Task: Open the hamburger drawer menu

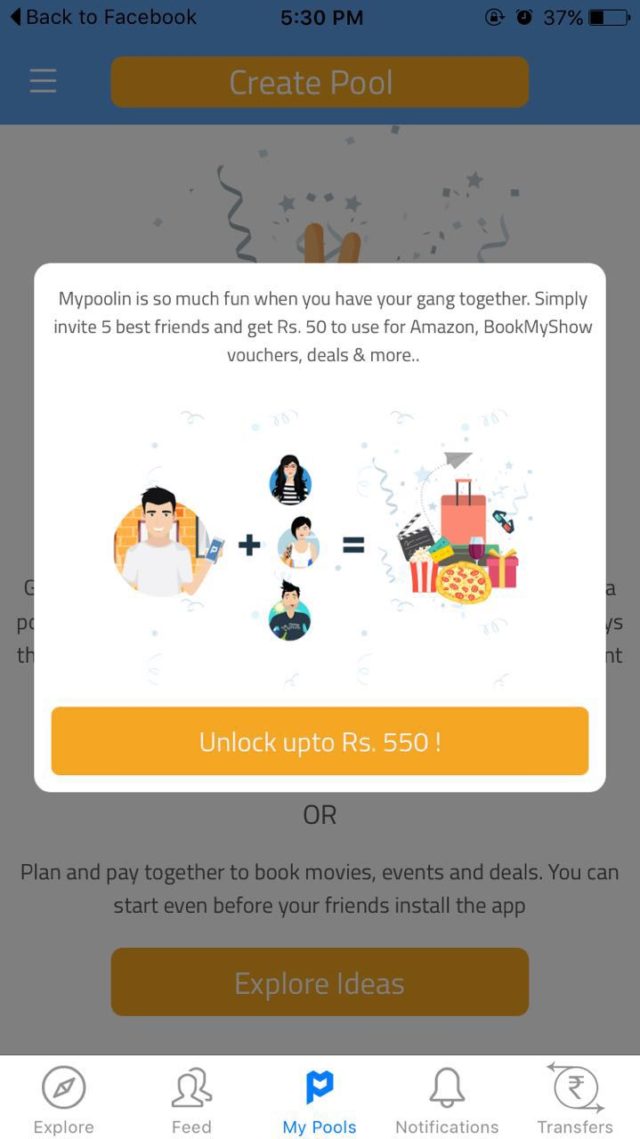Action: click(43, 81)
